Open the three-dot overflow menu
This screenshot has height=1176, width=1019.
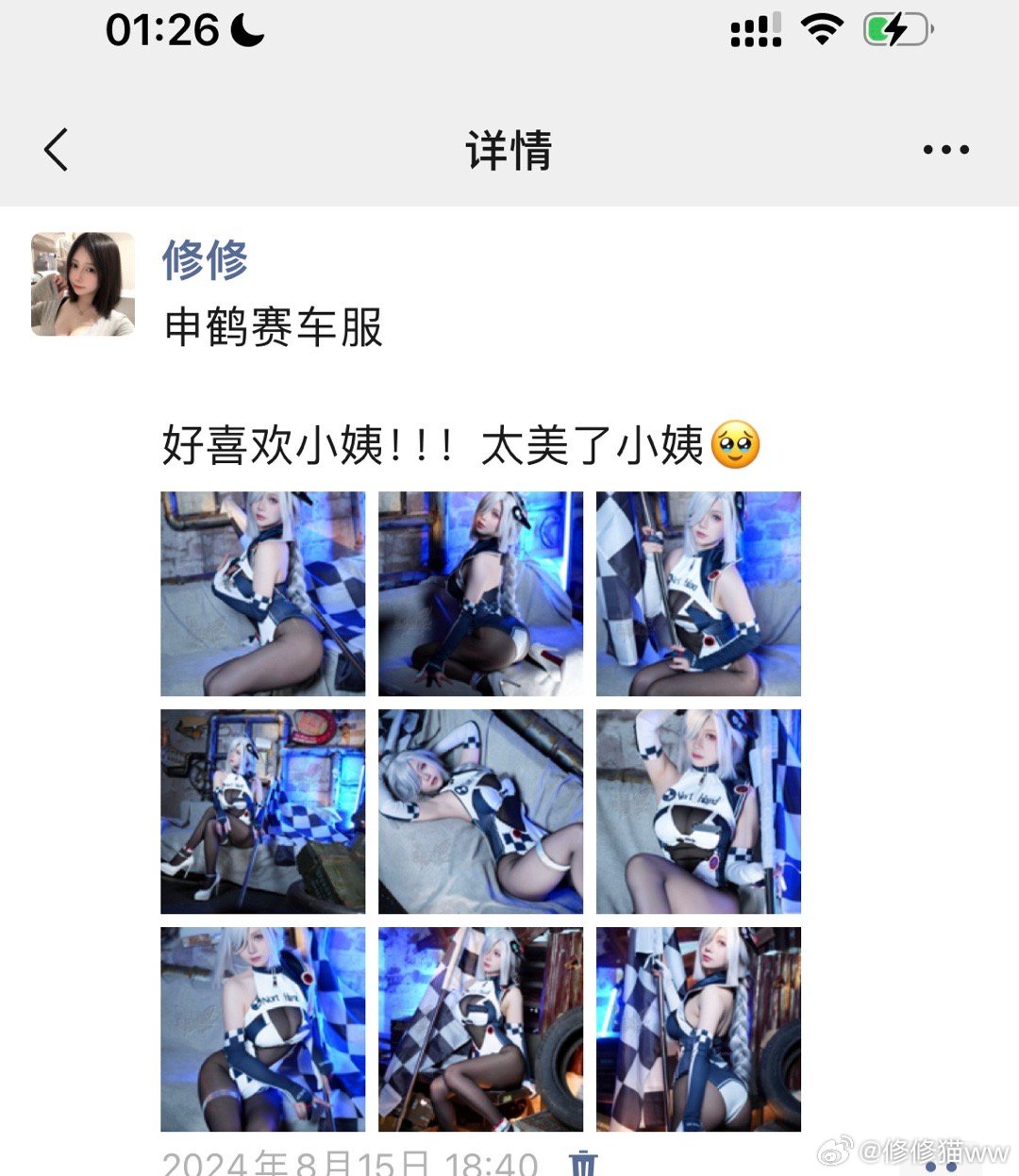click(945, 150)
